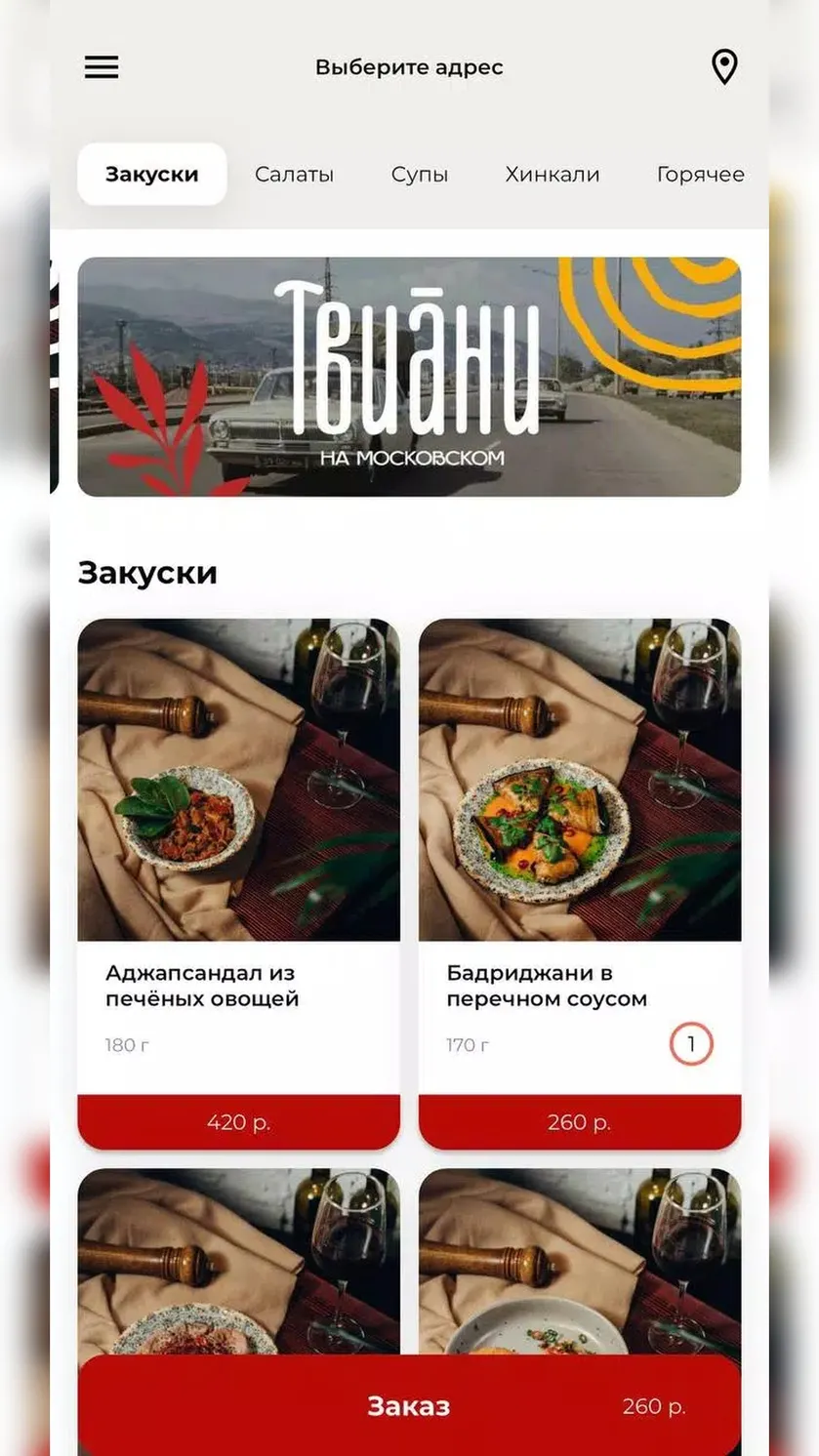Tap the location pin icon
Image resolution: width=819 pixels, height=1456 pixels.
[x=723, y=67]
